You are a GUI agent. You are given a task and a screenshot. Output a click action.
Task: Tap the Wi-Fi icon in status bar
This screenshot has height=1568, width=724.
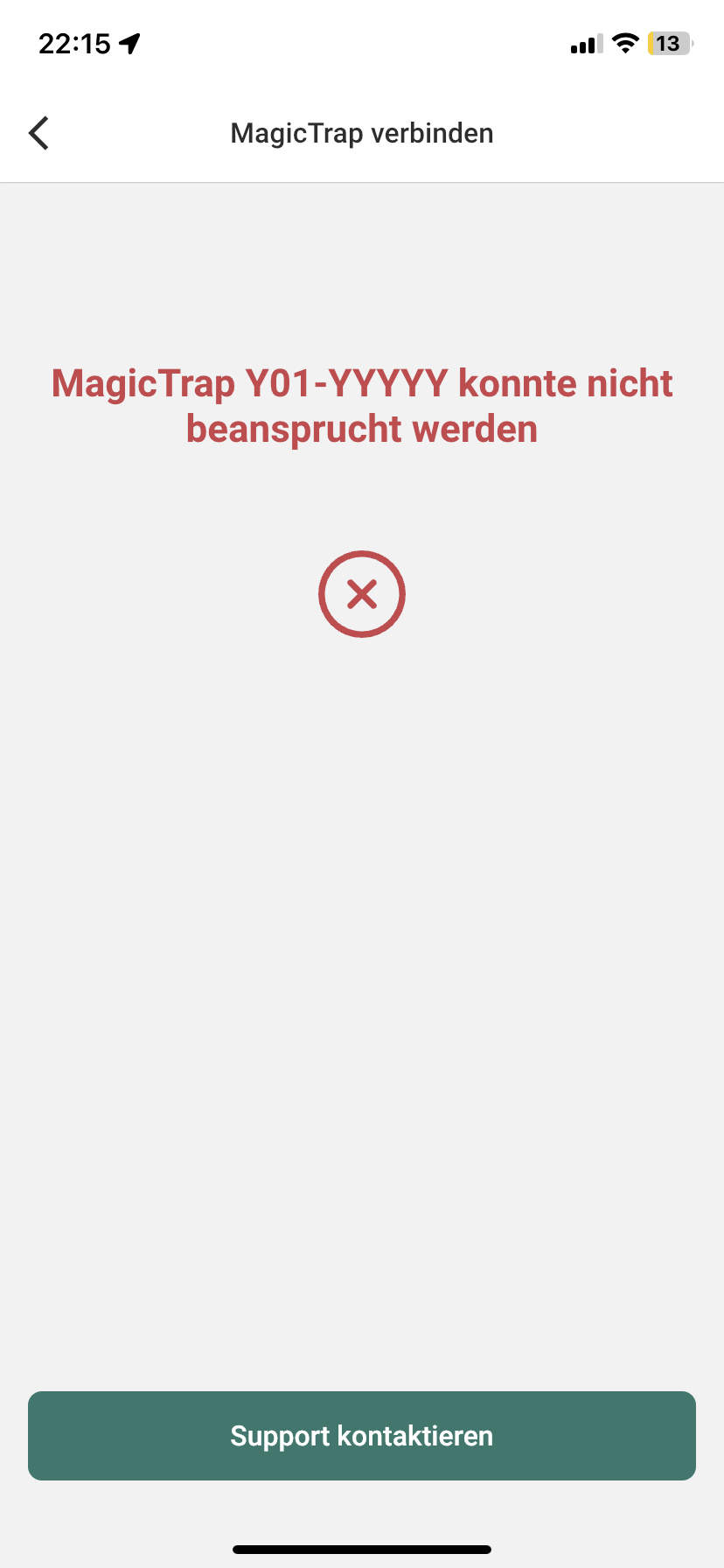[x=626, y=43]
